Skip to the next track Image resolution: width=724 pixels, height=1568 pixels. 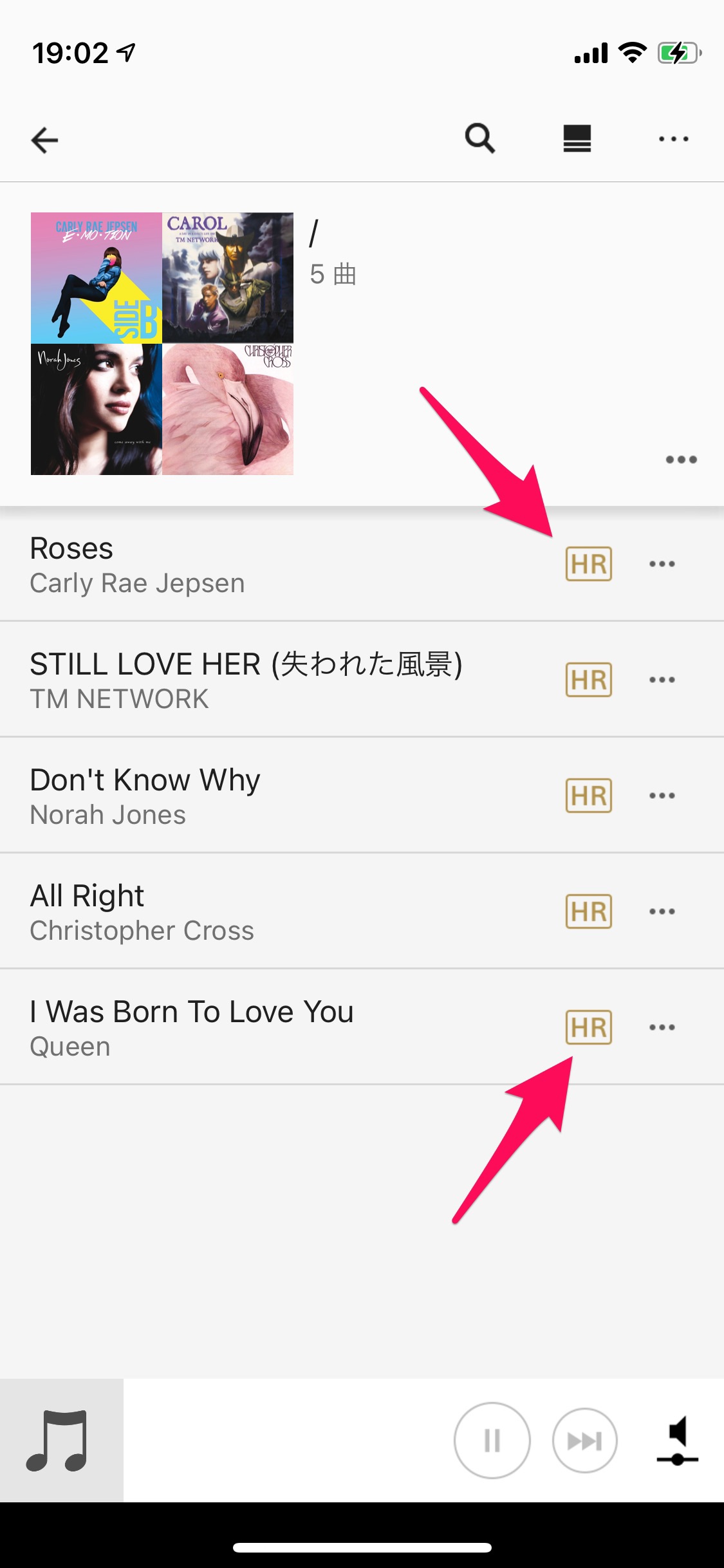[584, 1441]
